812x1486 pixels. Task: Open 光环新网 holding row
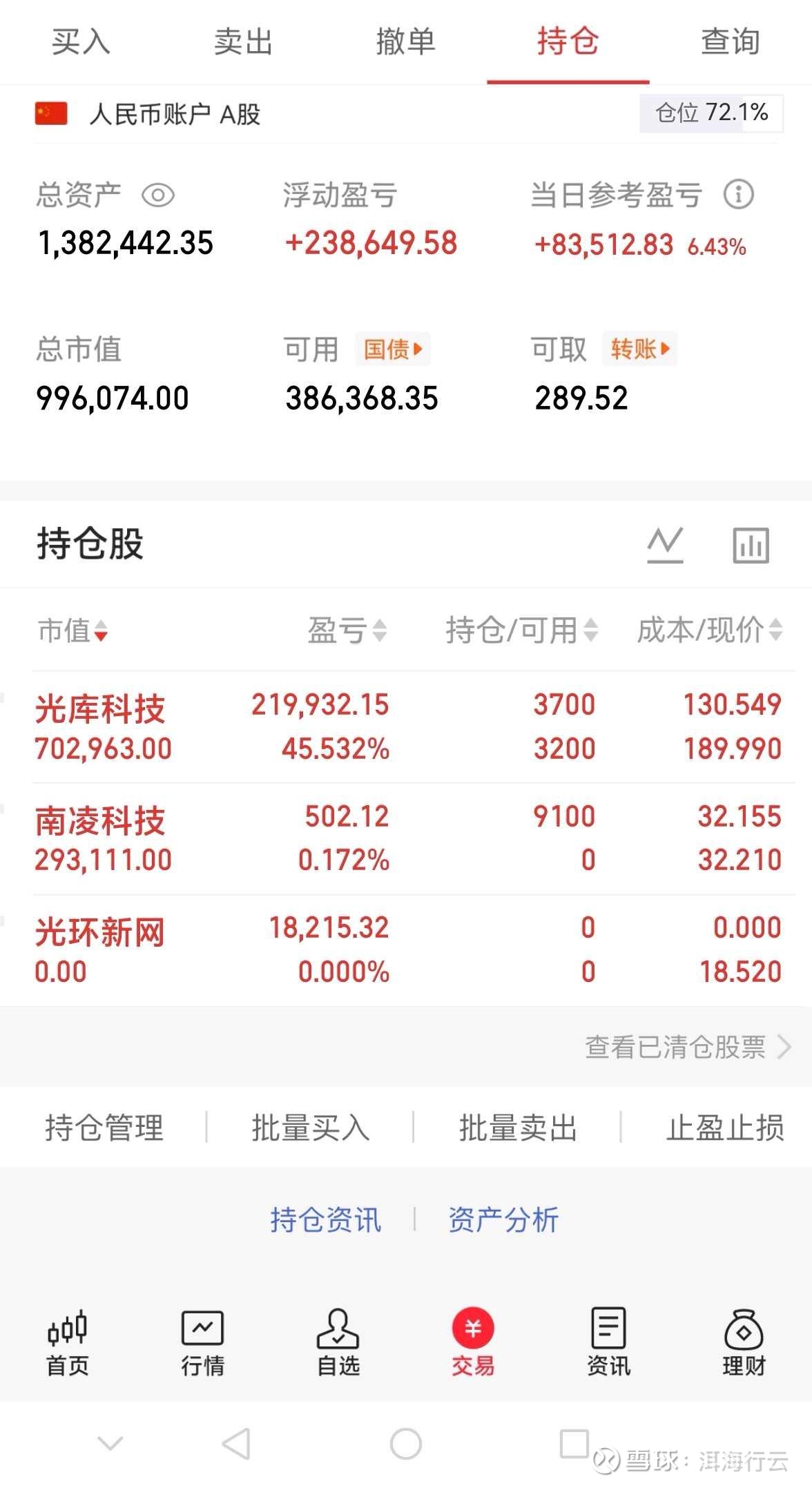(x=407, y=950)
